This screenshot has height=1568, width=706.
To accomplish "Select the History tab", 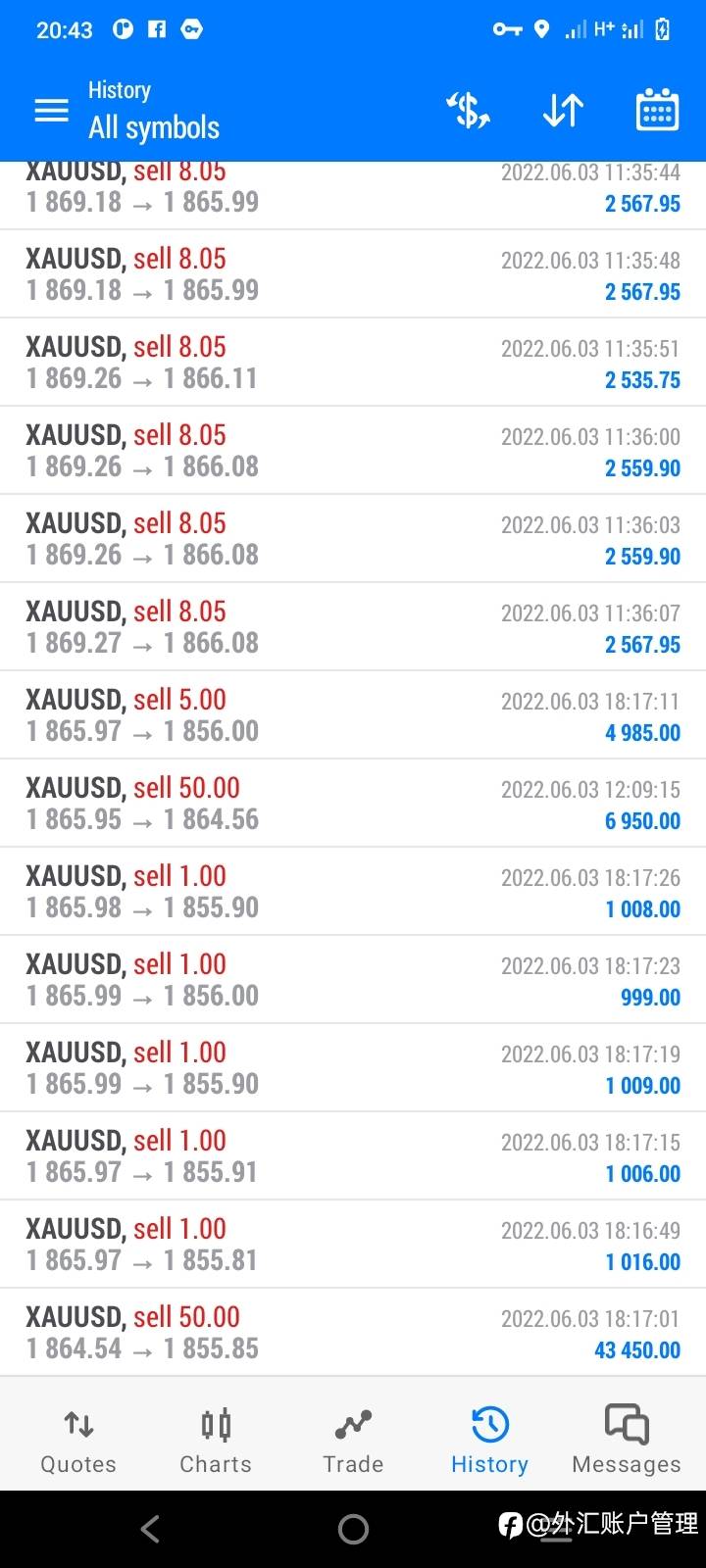I will (489, 1441).
